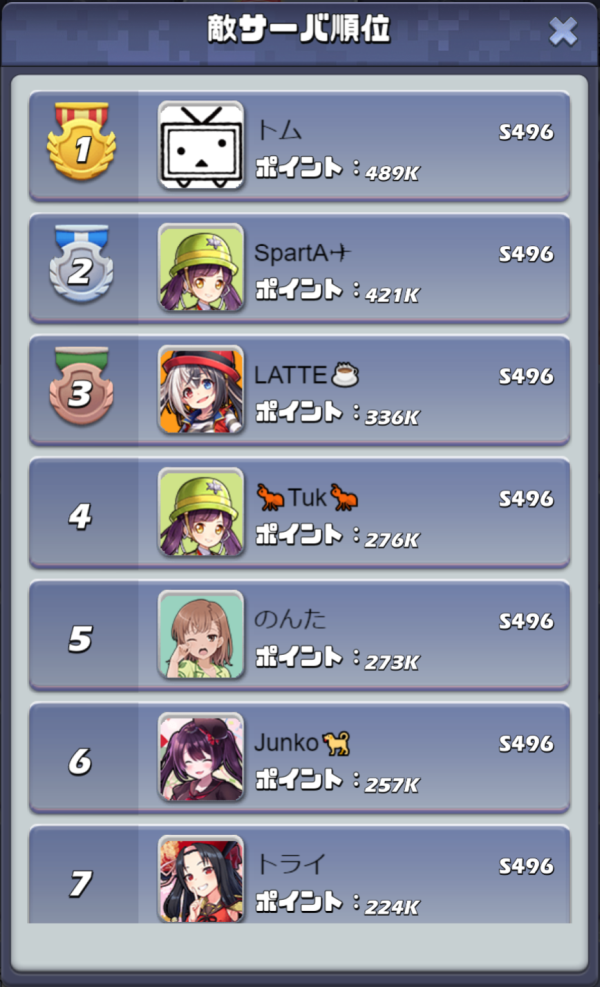Tap Junko's ranking row
The height and width of the screenshot is (987, 600).
[300, 757]
